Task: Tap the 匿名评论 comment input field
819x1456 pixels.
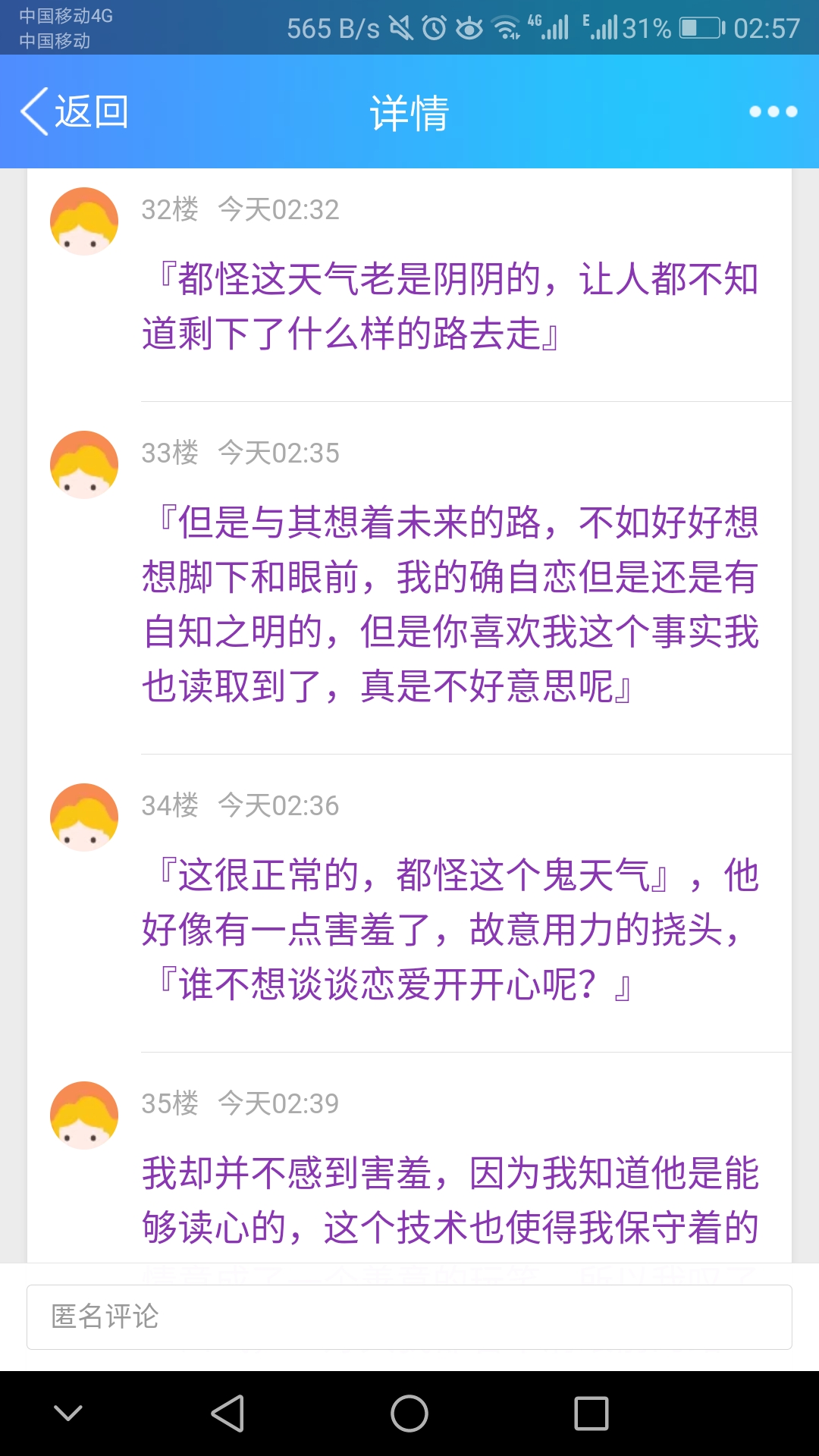Action: (x=409, y=1317)
